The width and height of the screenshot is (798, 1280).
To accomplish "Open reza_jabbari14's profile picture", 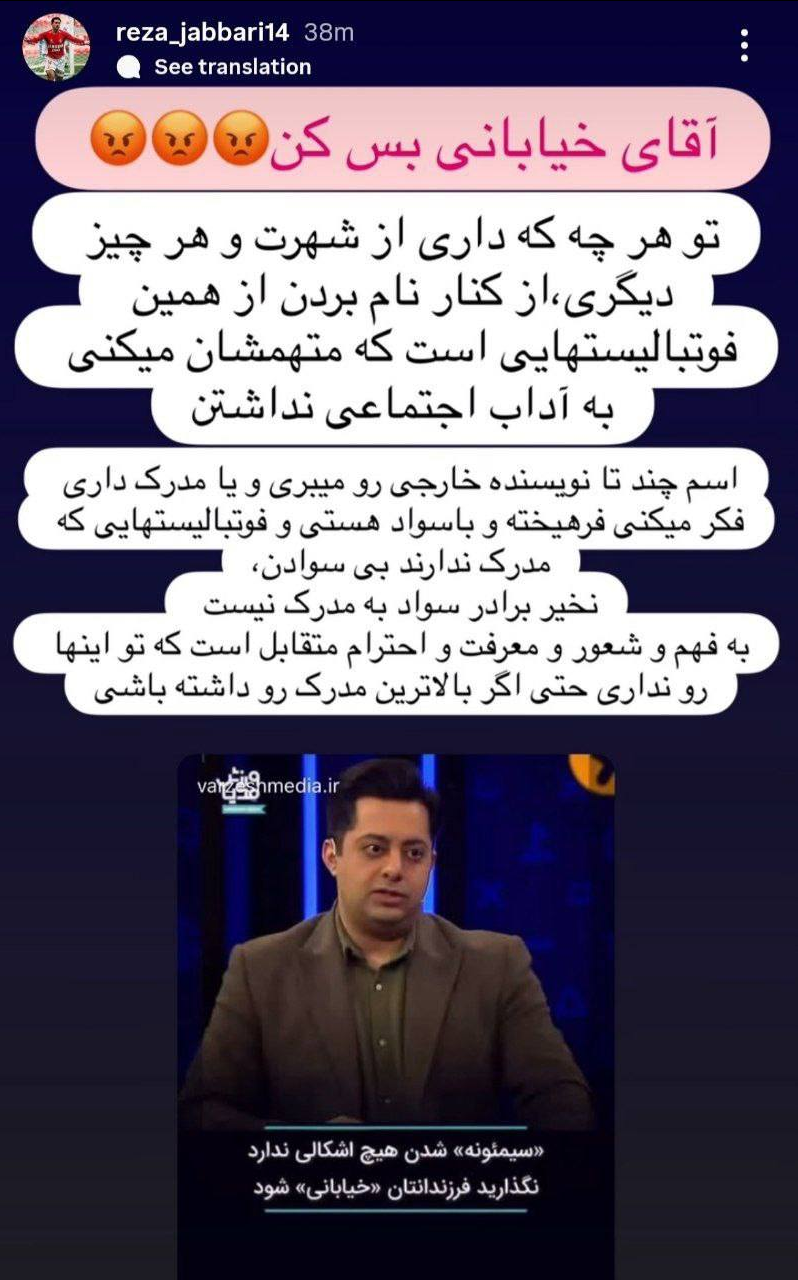I will (x=57, y=48).
